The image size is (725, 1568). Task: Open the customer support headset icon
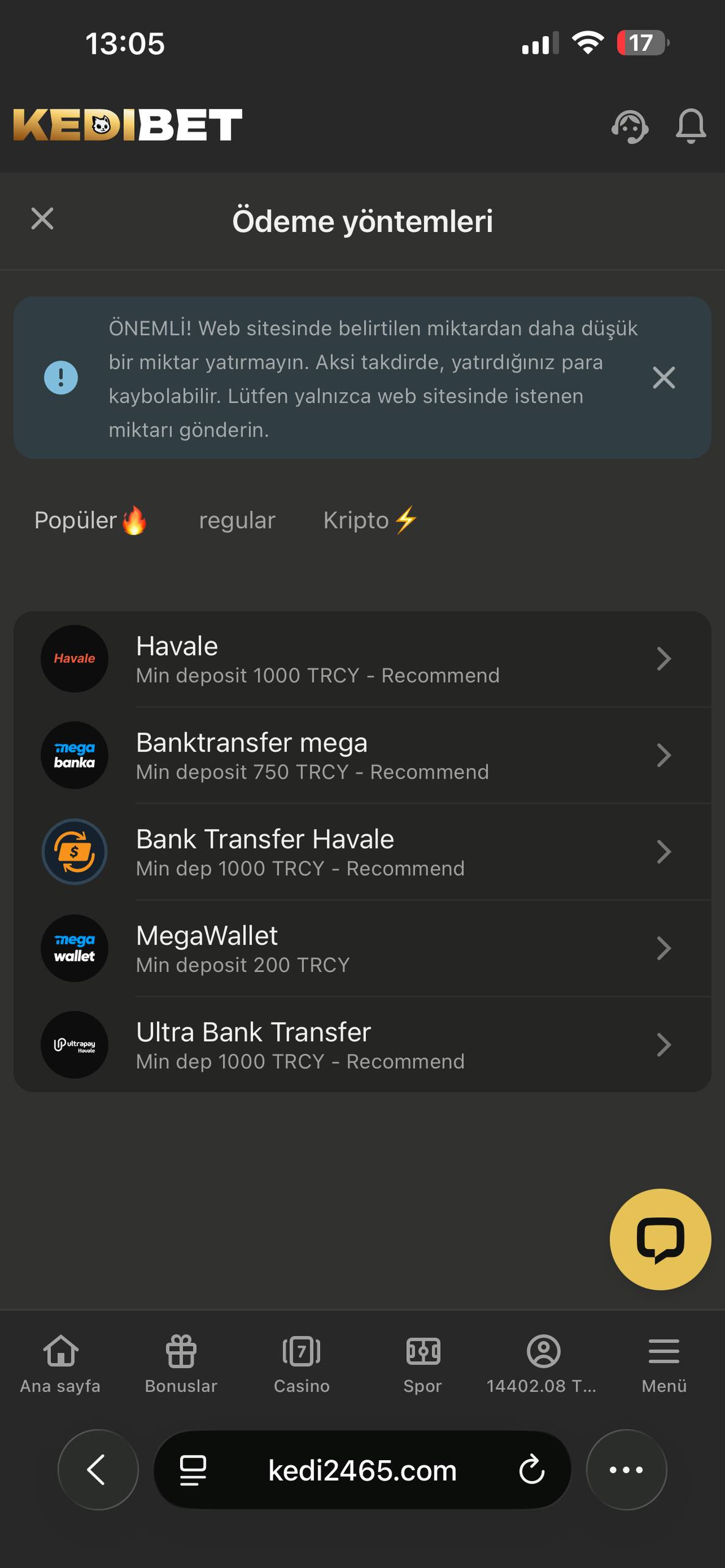click(x=630, y=126)
